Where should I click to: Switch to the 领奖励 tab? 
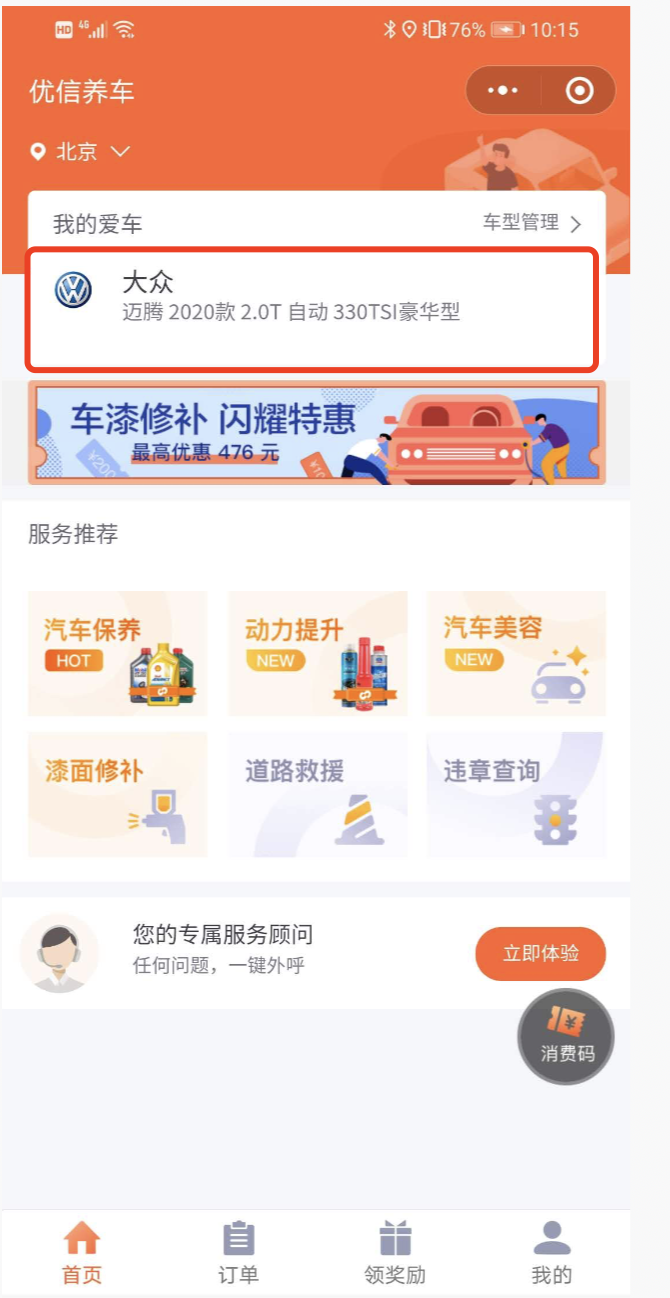(395, 1251)
